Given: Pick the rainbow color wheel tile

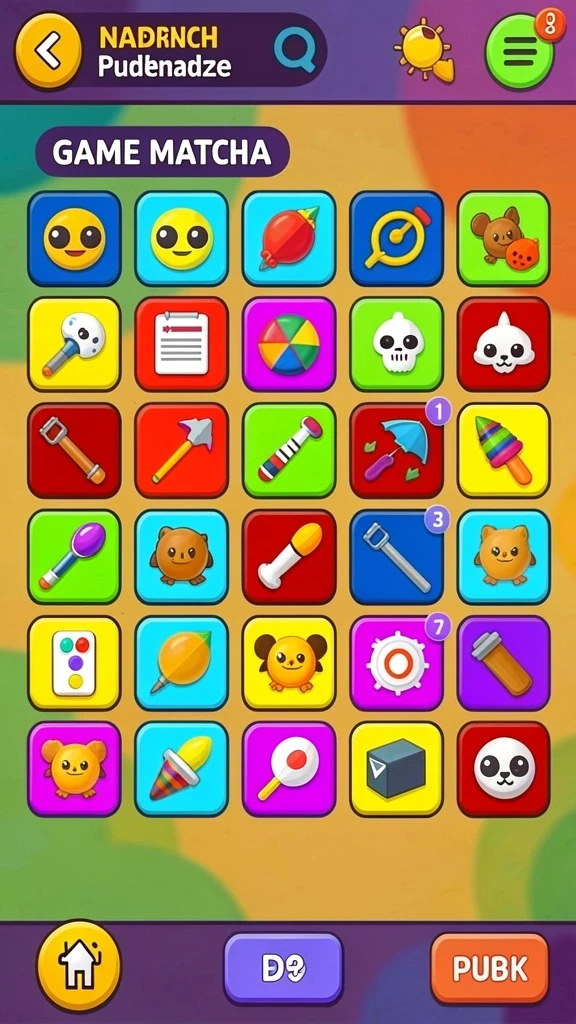Looking at the screenshot, I should (x=289, y=344).
